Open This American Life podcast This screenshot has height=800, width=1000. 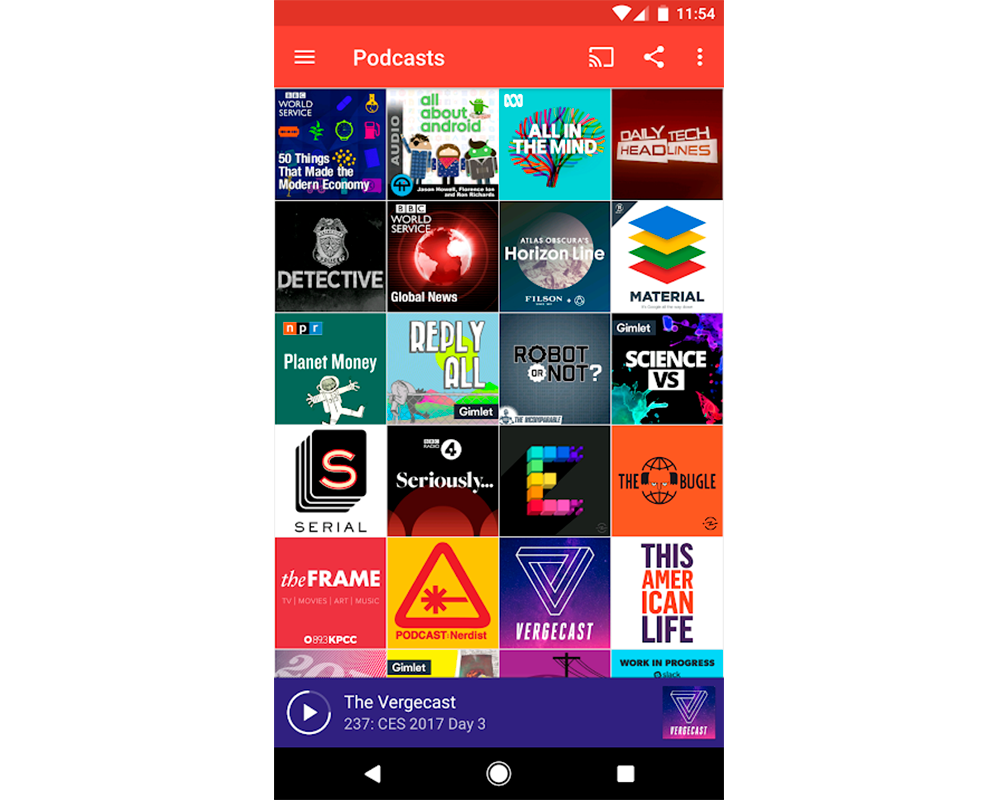click(x=667, y=593)
